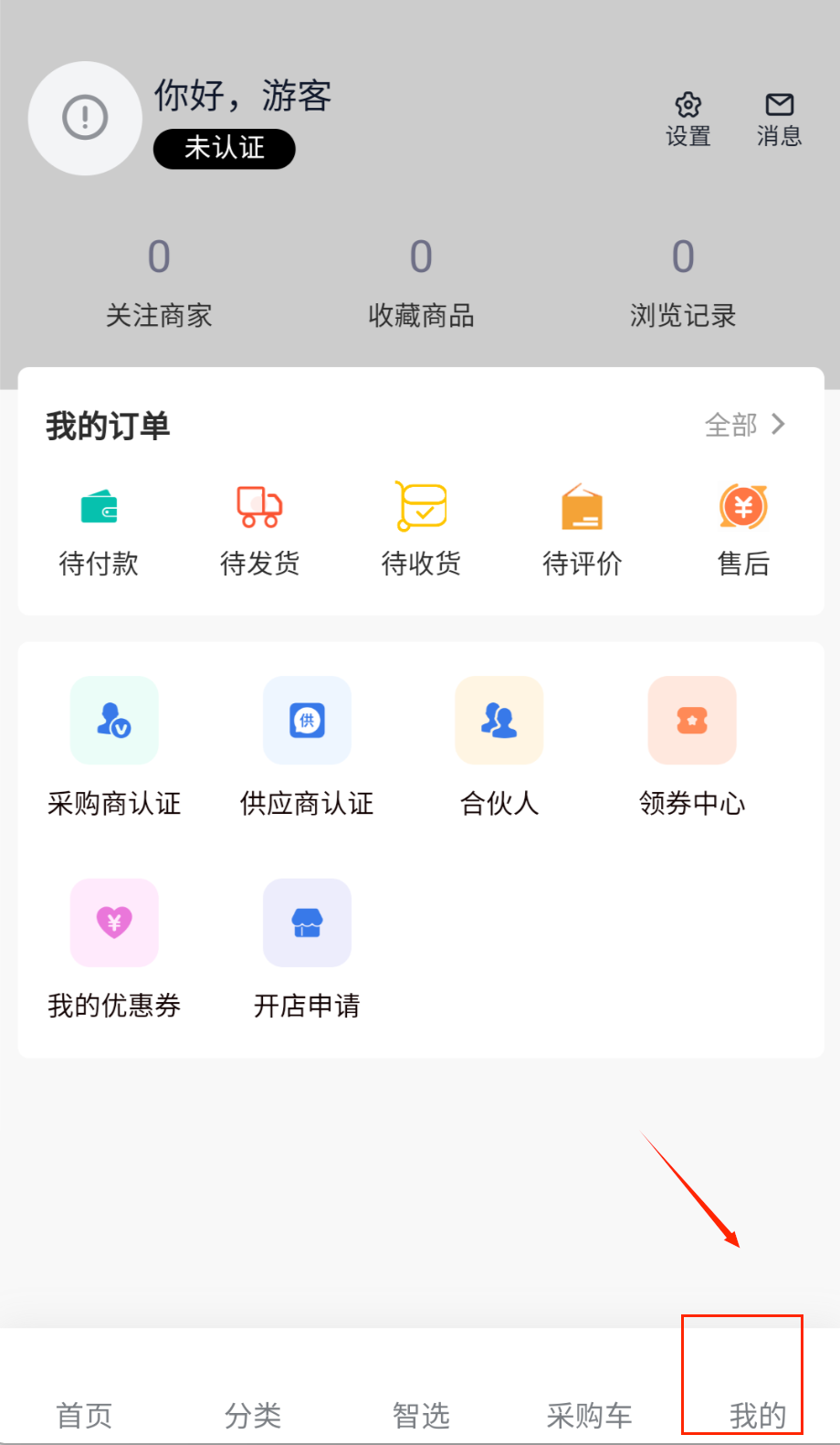The height and width of the screenshot is (1445, 840).
Task: View 全部 orders
Action: [x=744, y=425]
